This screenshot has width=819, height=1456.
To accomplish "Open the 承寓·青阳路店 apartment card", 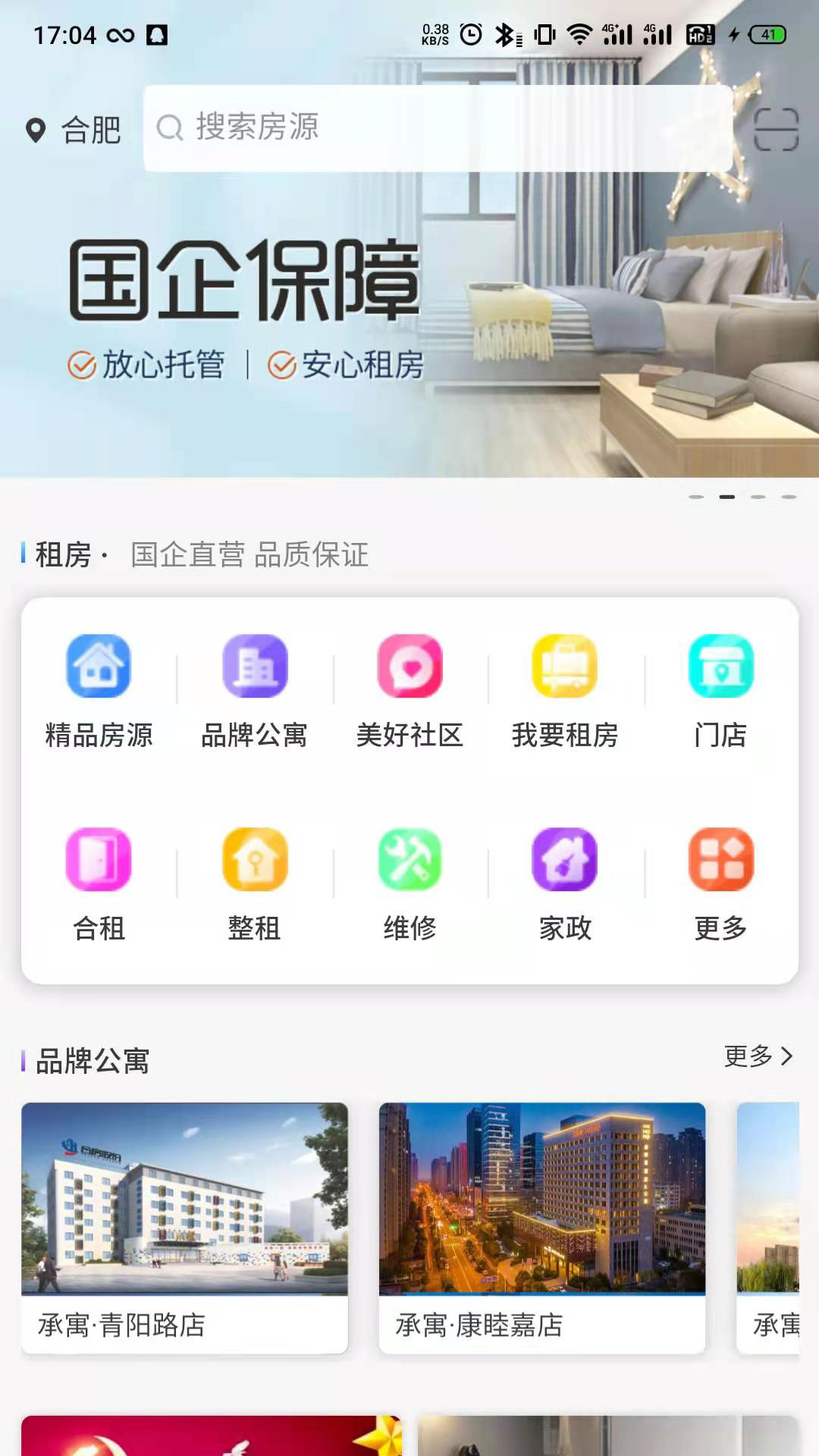I will 184,1227.
